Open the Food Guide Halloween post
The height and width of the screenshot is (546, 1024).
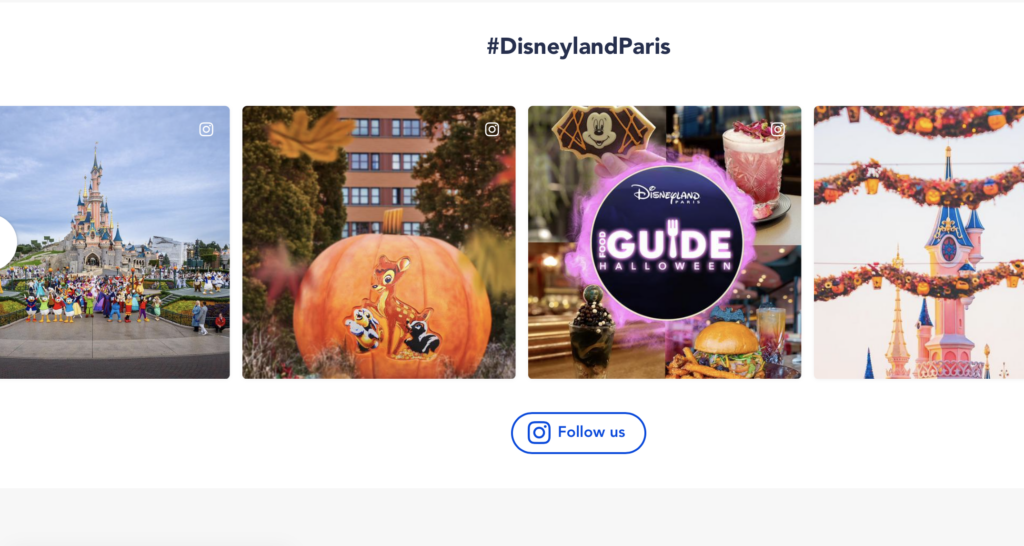(x=664, y=242)
